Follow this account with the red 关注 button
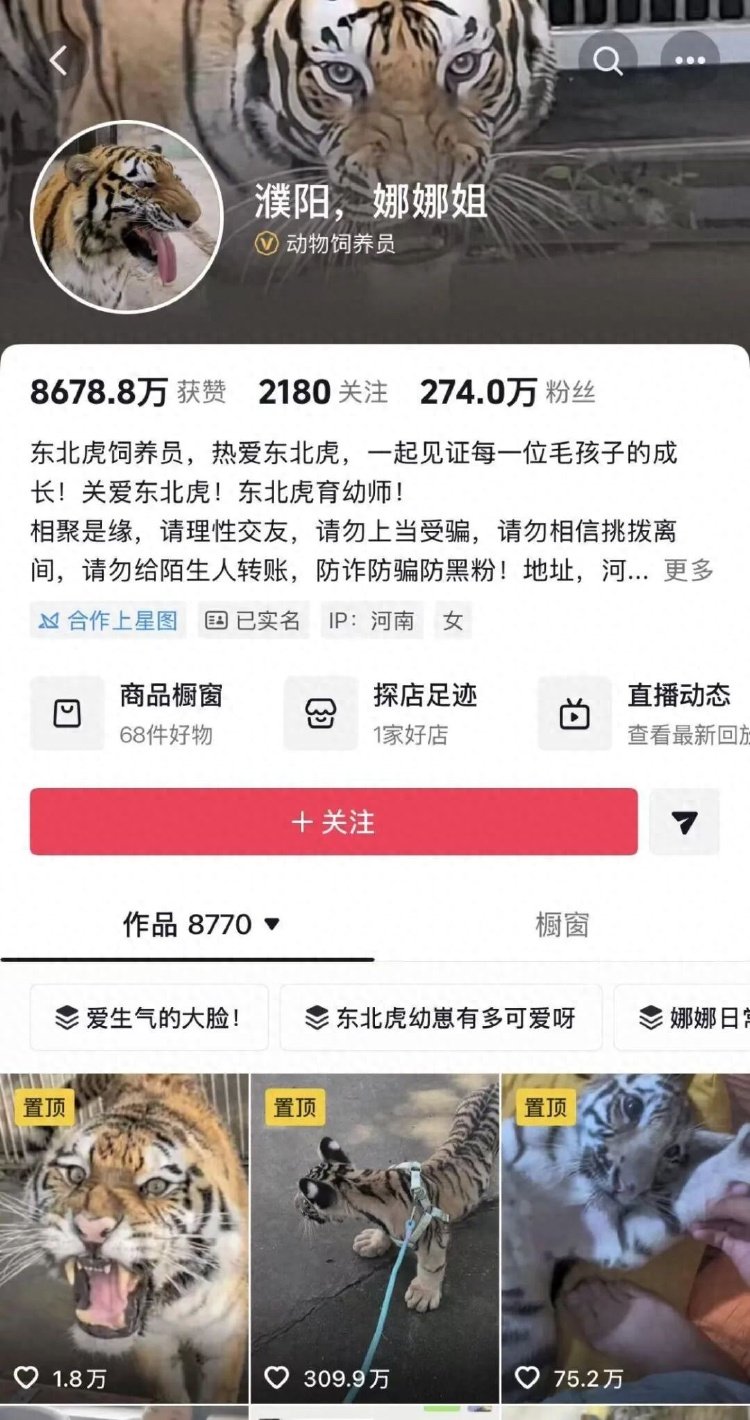The width and height of the screenshot is (750, 1420). point(333,822)
